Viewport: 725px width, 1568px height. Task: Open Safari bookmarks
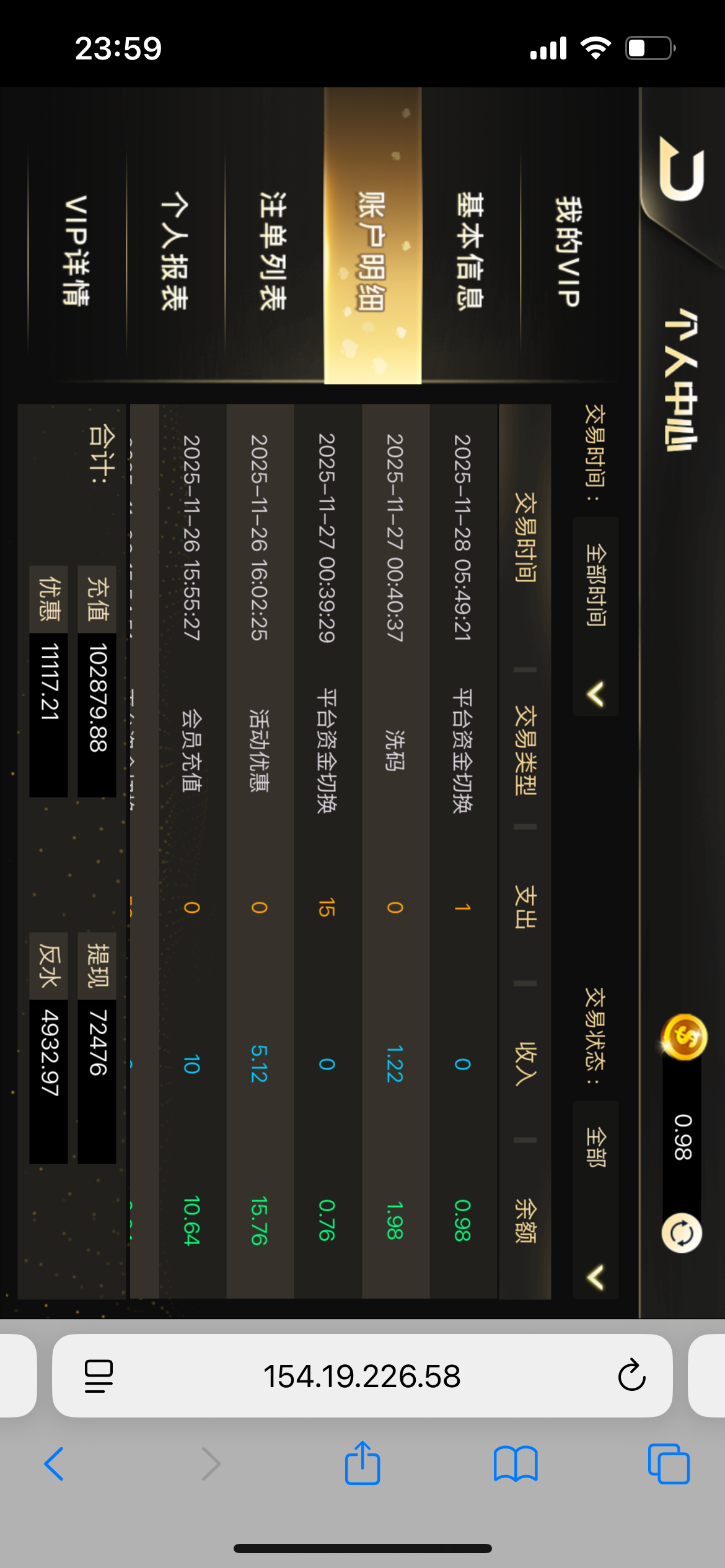click(516, 1464)
